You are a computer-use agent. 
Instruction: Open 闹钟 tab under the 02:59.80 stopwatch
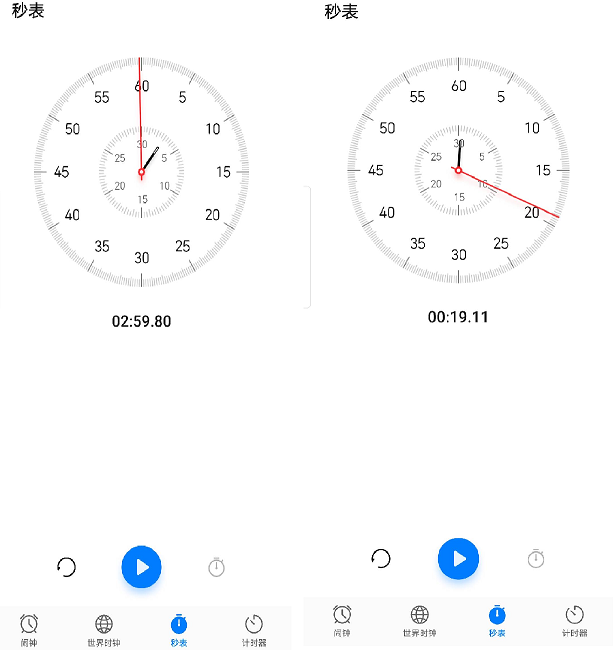point(30,630)
